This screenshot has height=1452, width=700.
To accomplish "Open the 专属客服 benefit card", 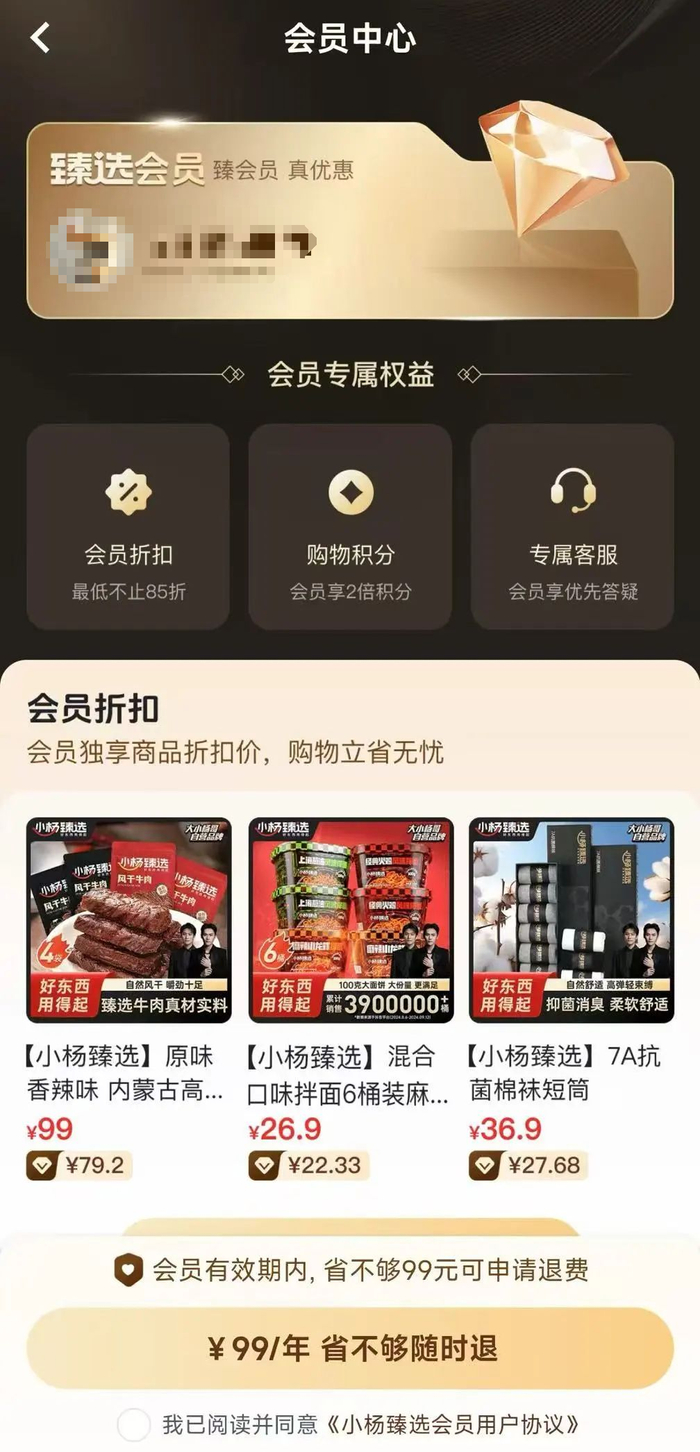I will (x=573, y=527).
